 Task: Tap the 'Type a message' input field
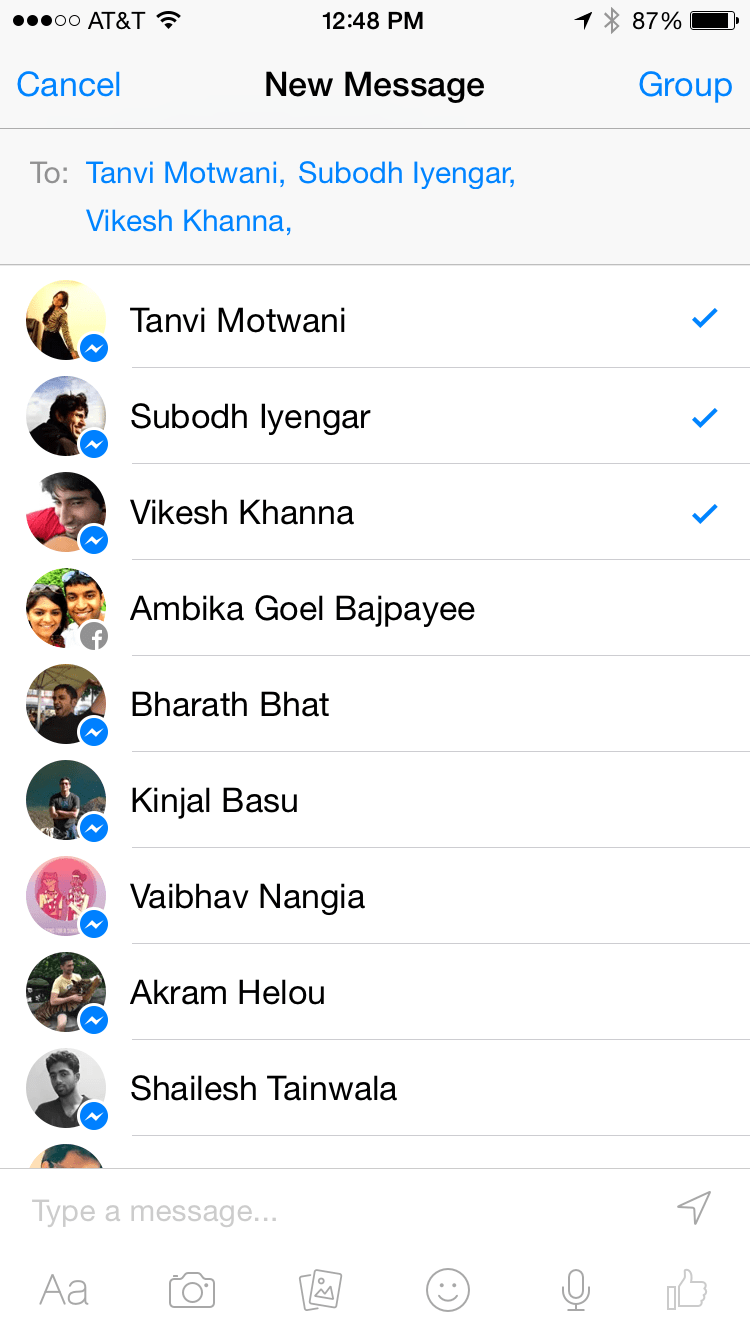point(300,1208)
